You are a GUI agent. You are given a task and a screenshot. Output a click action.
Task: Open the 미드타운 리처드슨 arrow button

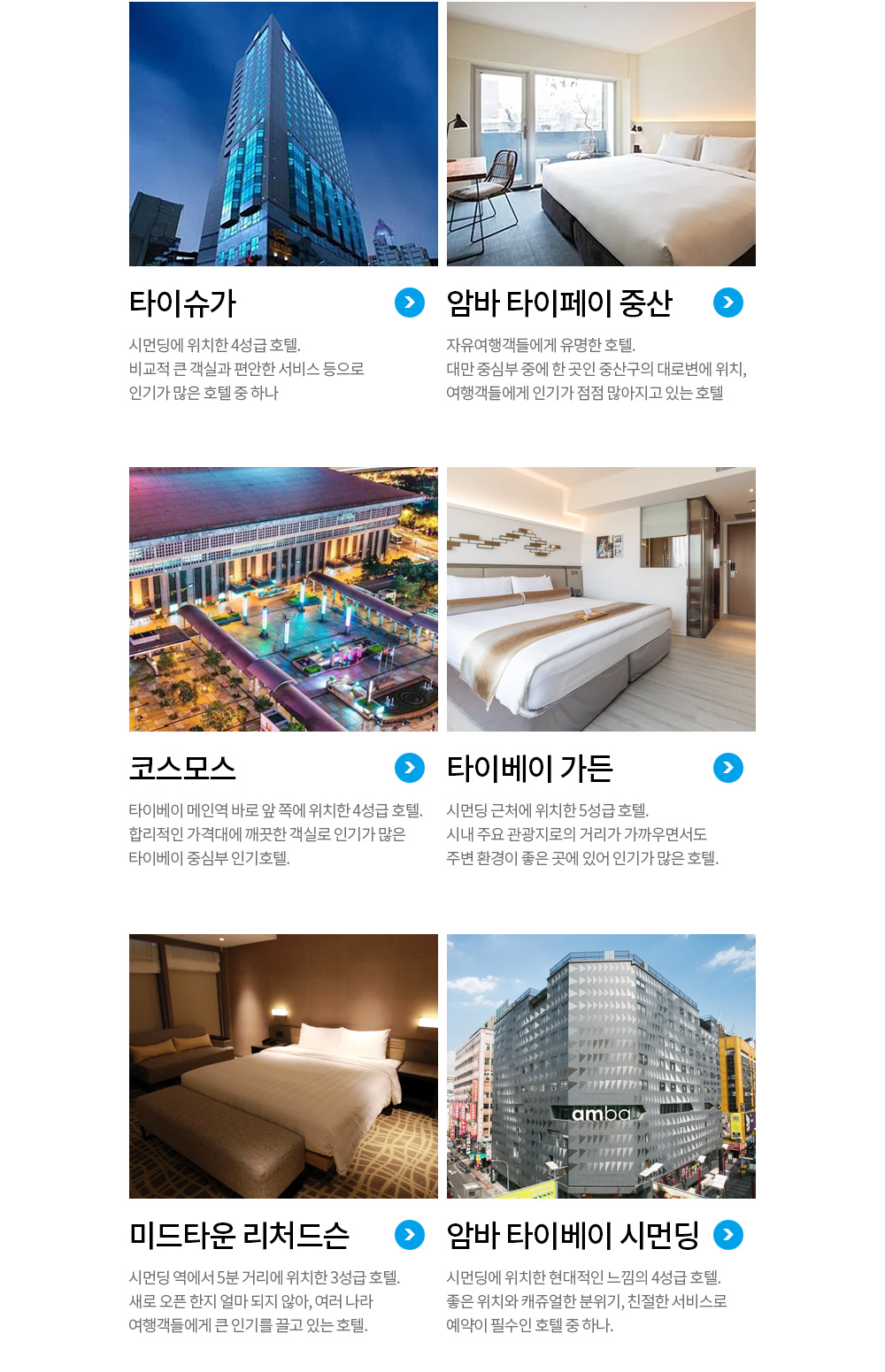tap(409, 1234)
